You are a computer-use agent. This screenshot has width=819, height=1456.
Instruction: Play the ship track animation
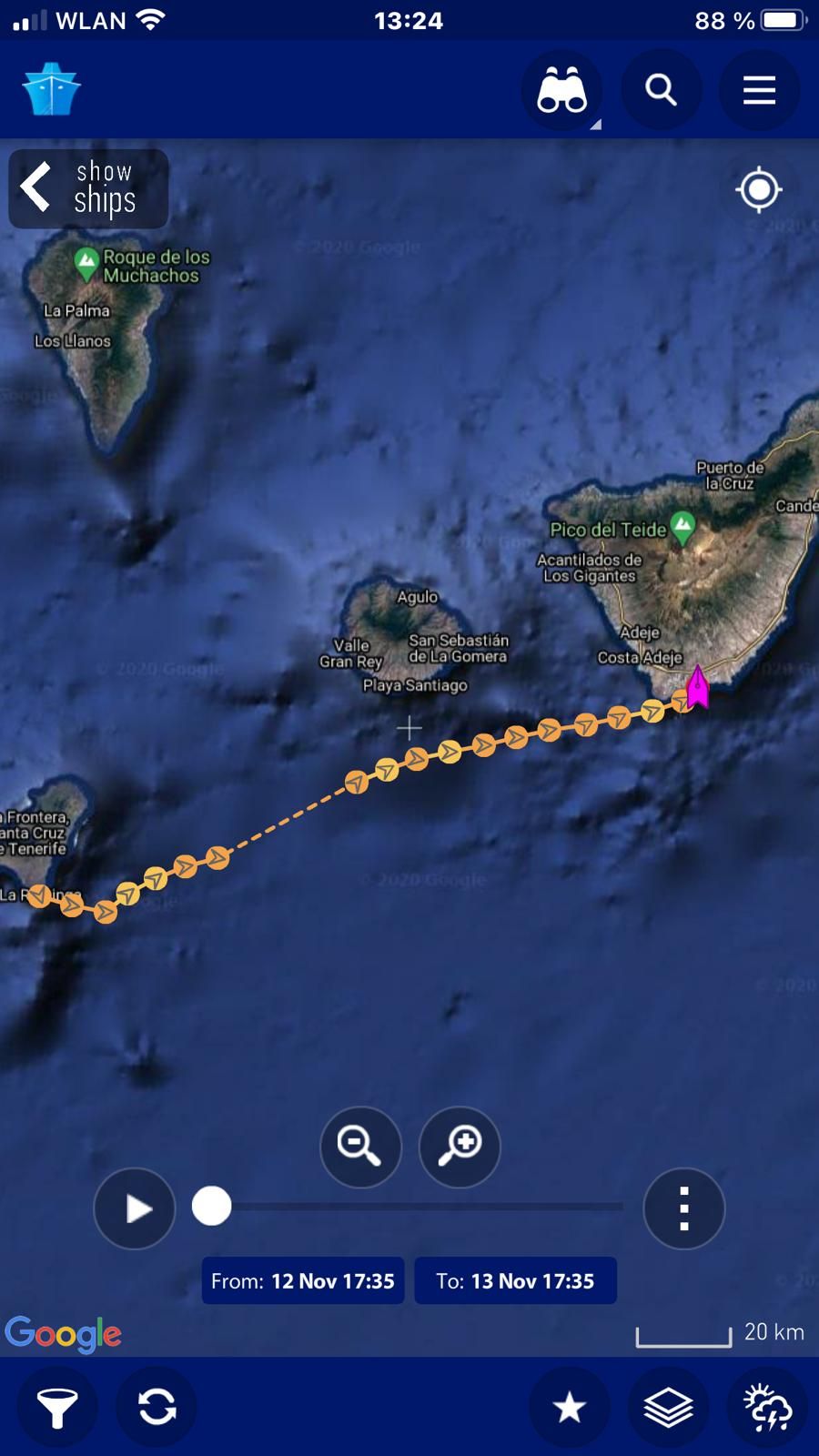[x=135, y=1208]
